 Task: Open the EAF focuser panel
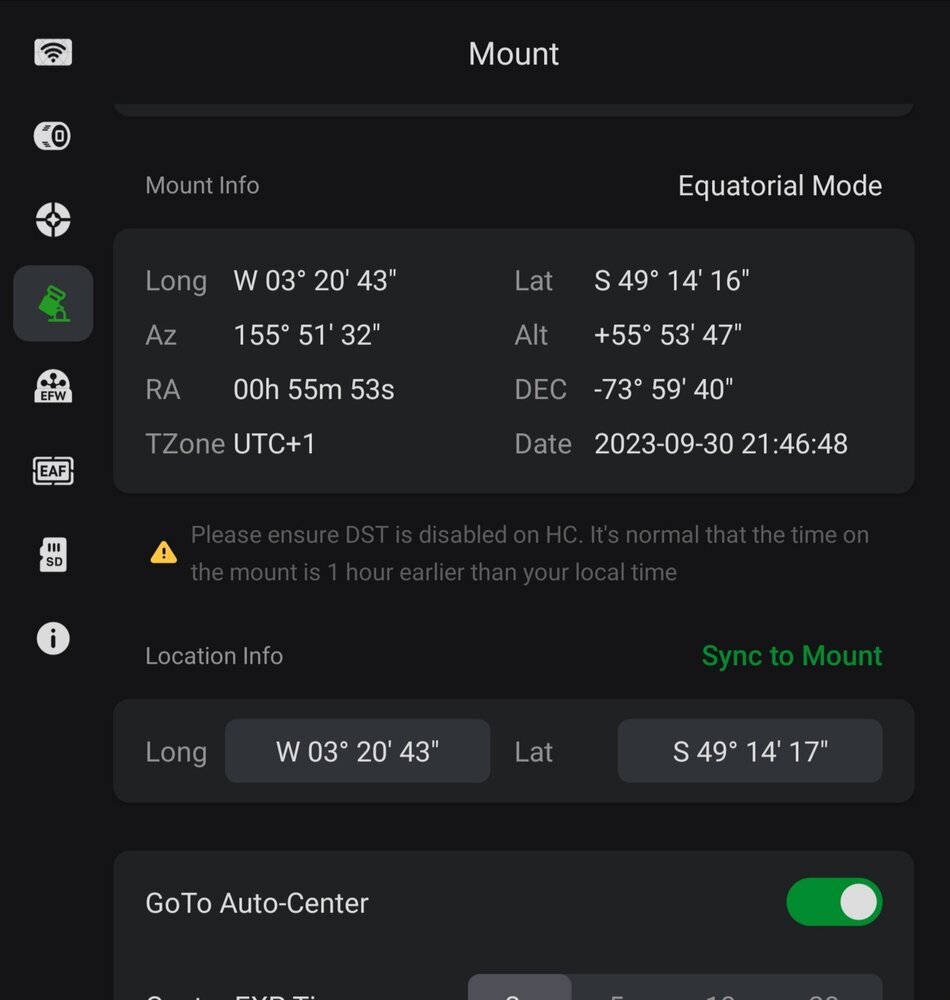coord(52,471)
